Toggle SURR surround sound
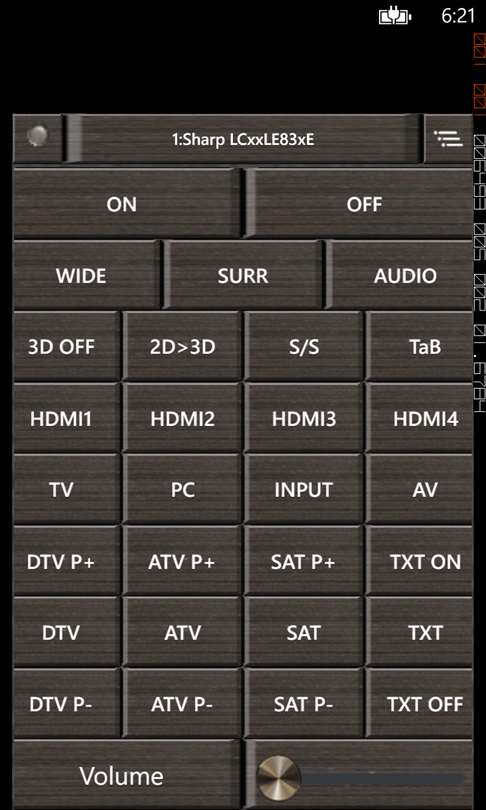The image size is (486, 810). pyautogui.click(x=243, y=275)
